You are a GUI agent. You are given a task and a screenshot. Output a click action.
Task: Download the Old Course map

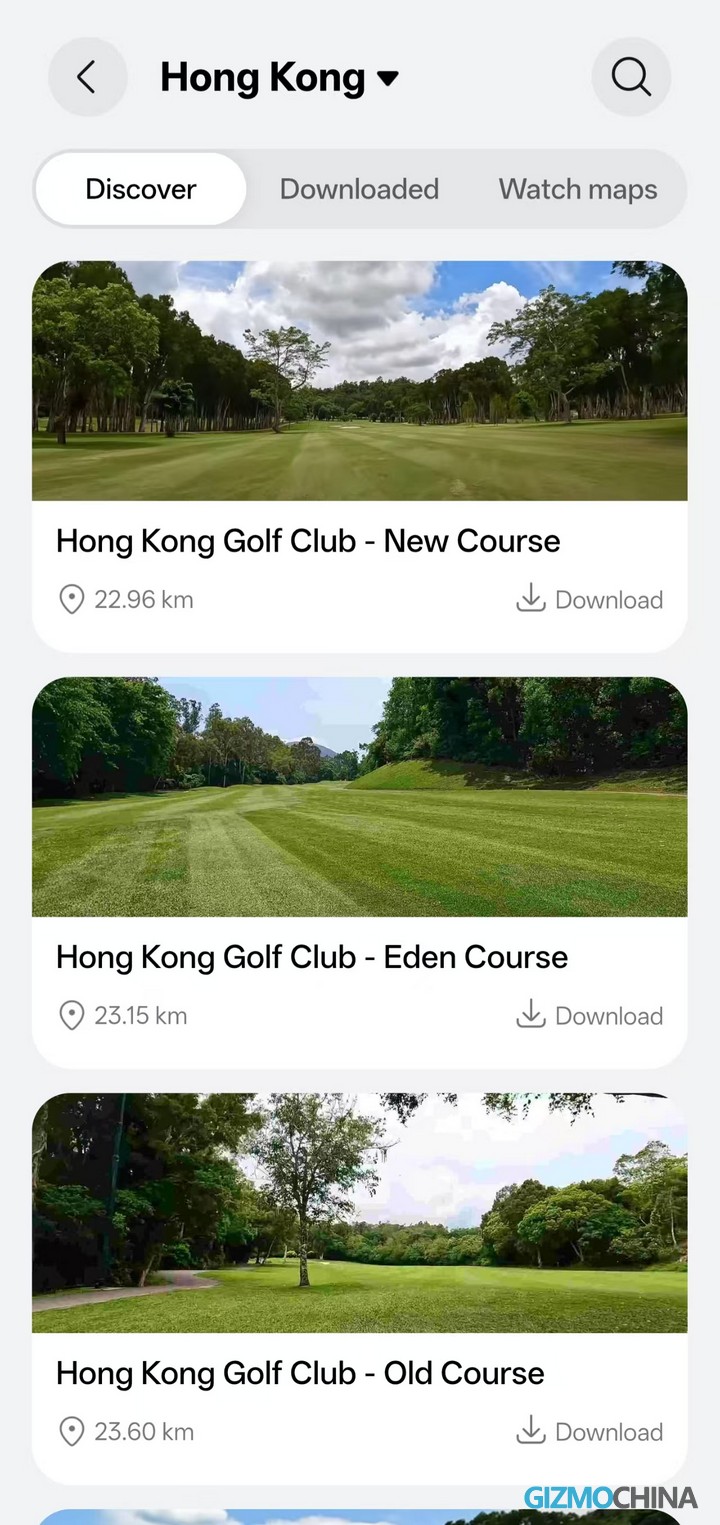(x=590, y=1432)
